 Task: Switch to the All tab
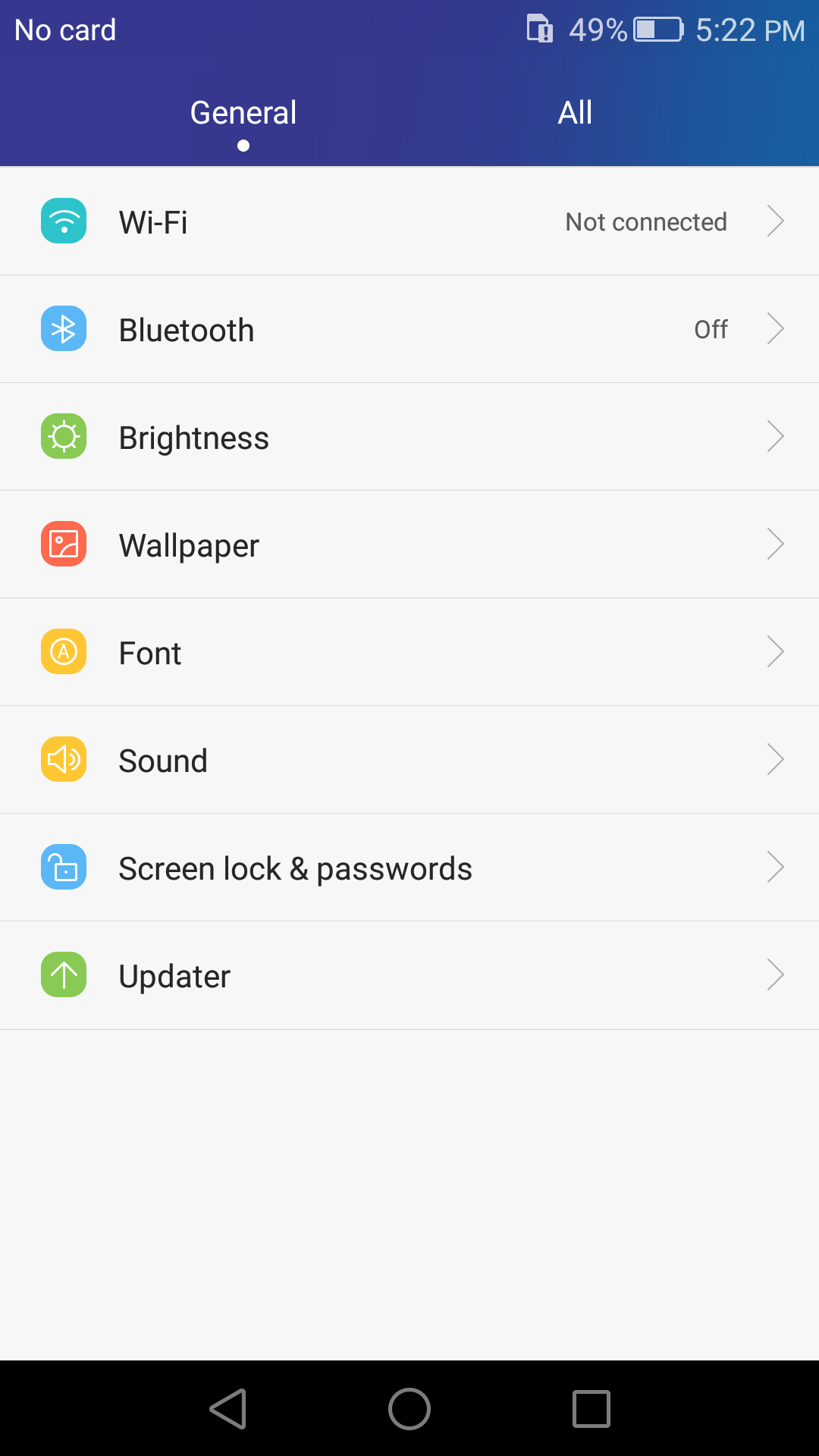tap(575, 113)
